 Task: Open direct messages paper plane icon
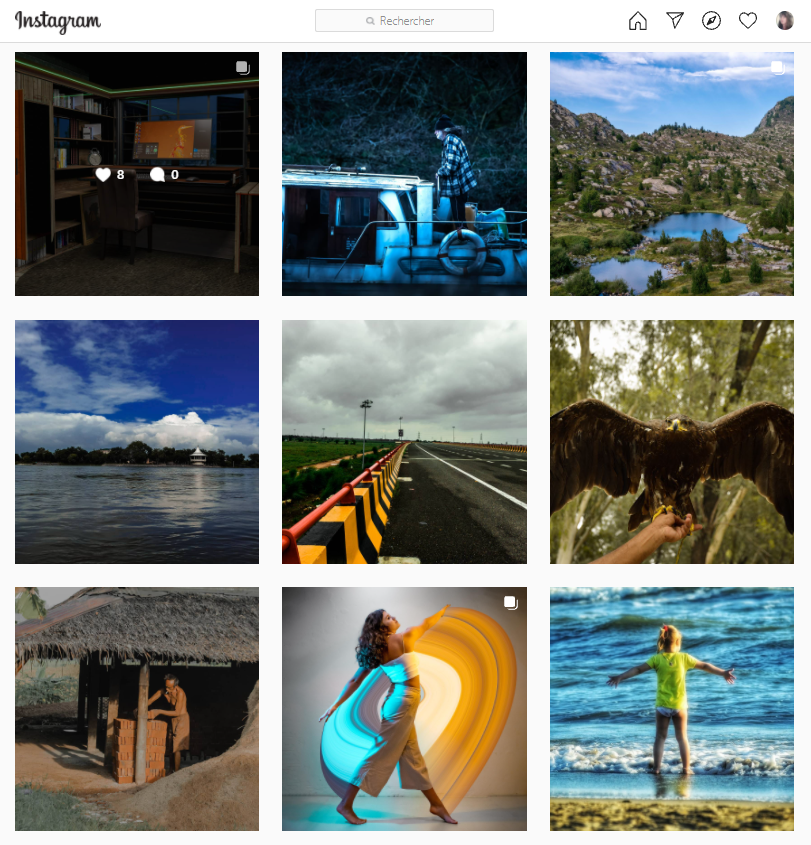[675, 21]
